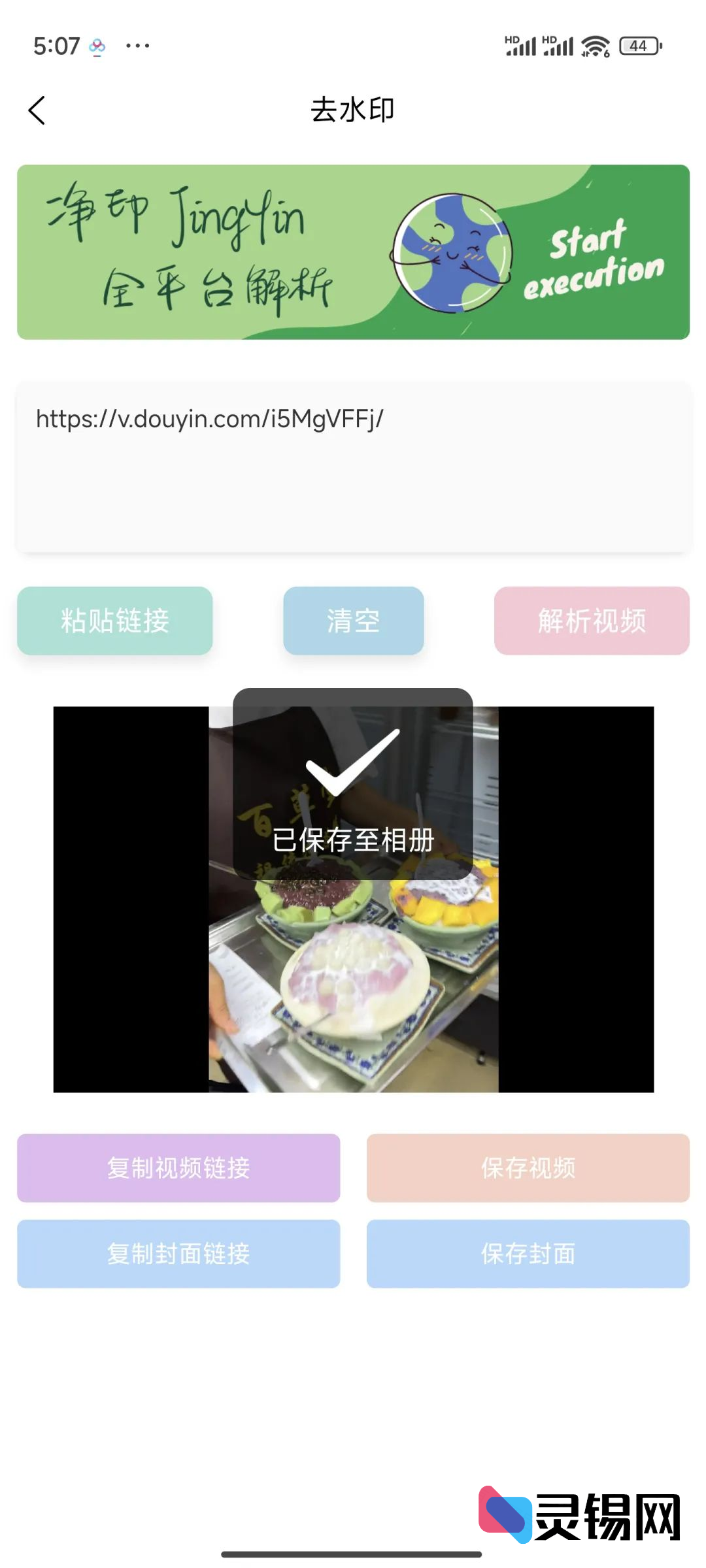Copy the cover link via 复制封面链接

click(178, 1254)
